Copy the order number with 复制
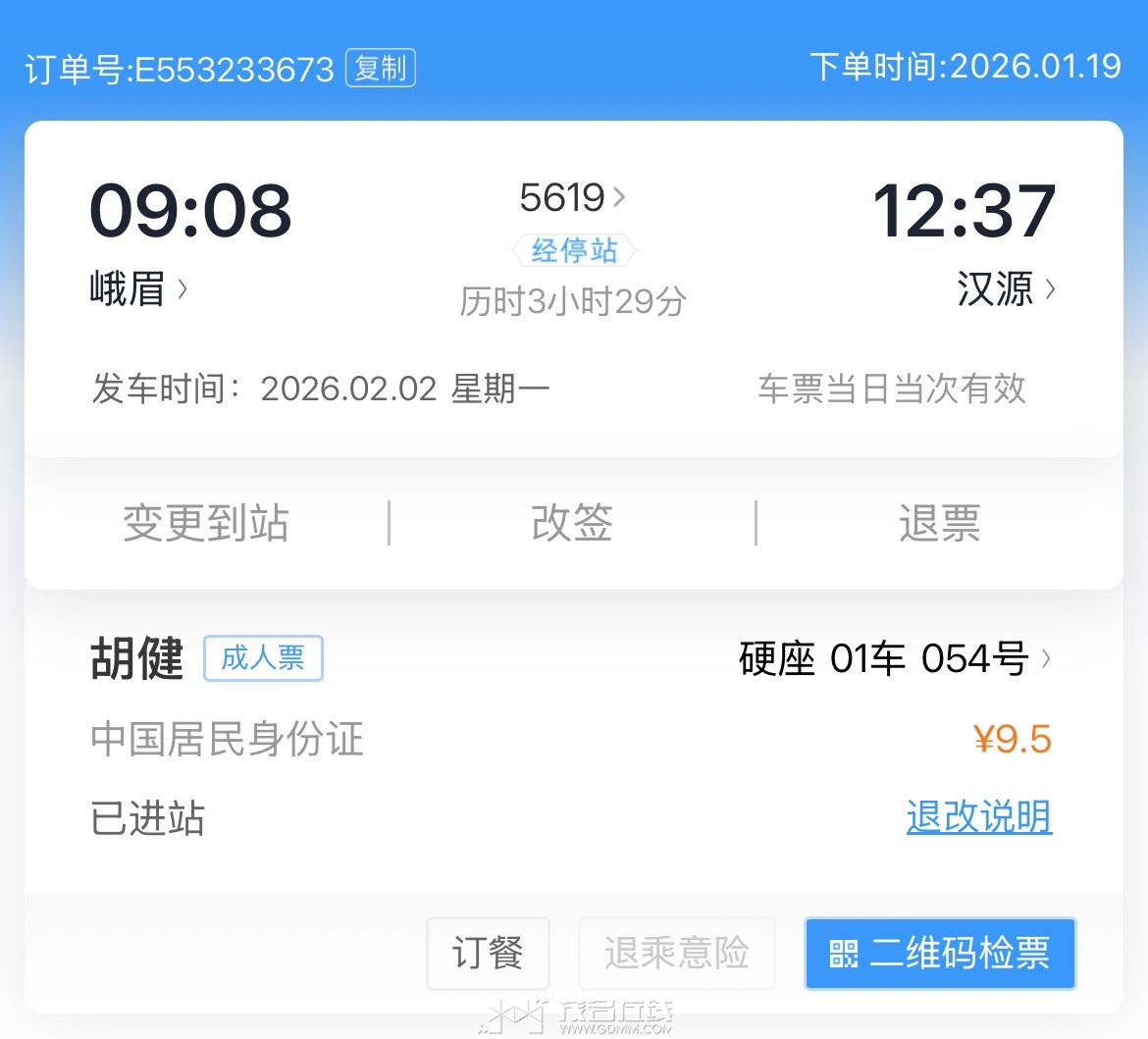This screenshot has height=1039, width=1148. [380, 69]
